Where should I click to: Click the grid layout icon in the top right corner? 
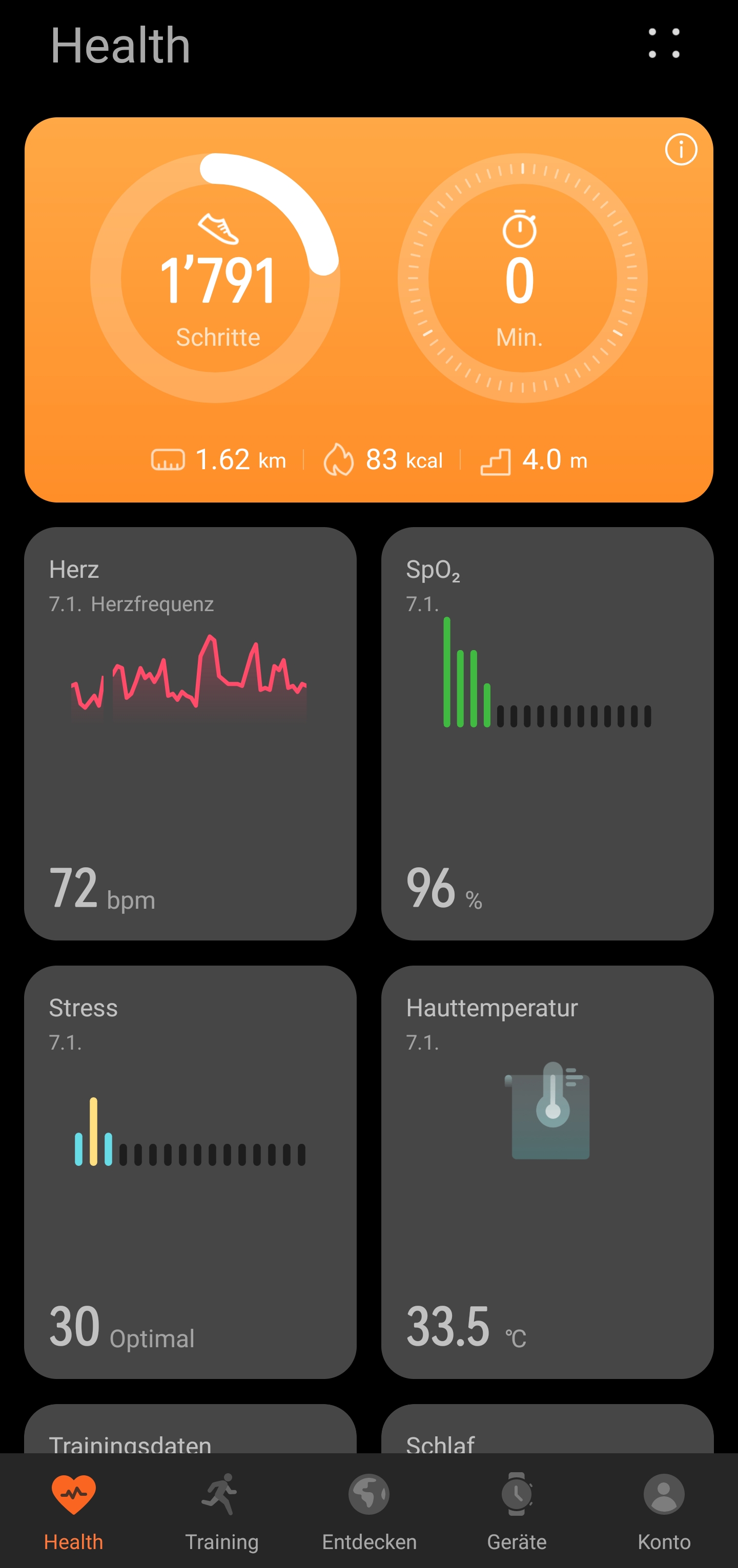point(663,44)
